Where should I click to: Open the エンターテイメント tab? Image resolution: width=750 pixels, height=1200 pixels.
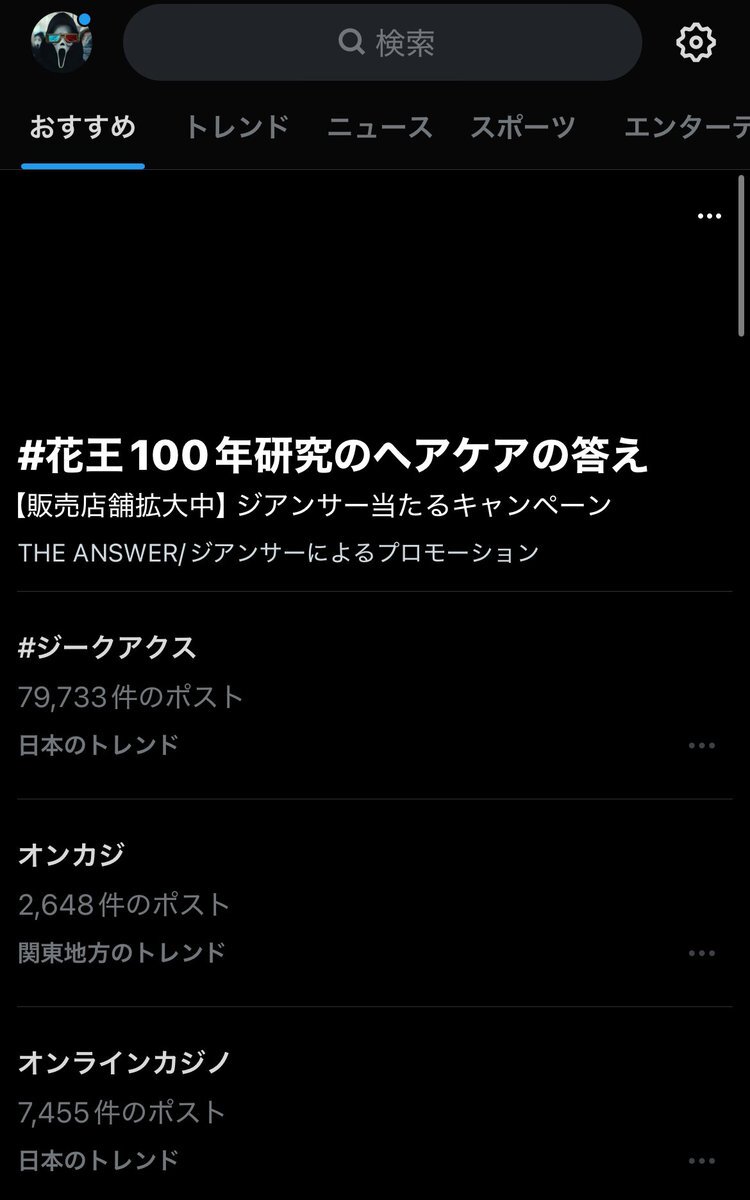point(685,127)
